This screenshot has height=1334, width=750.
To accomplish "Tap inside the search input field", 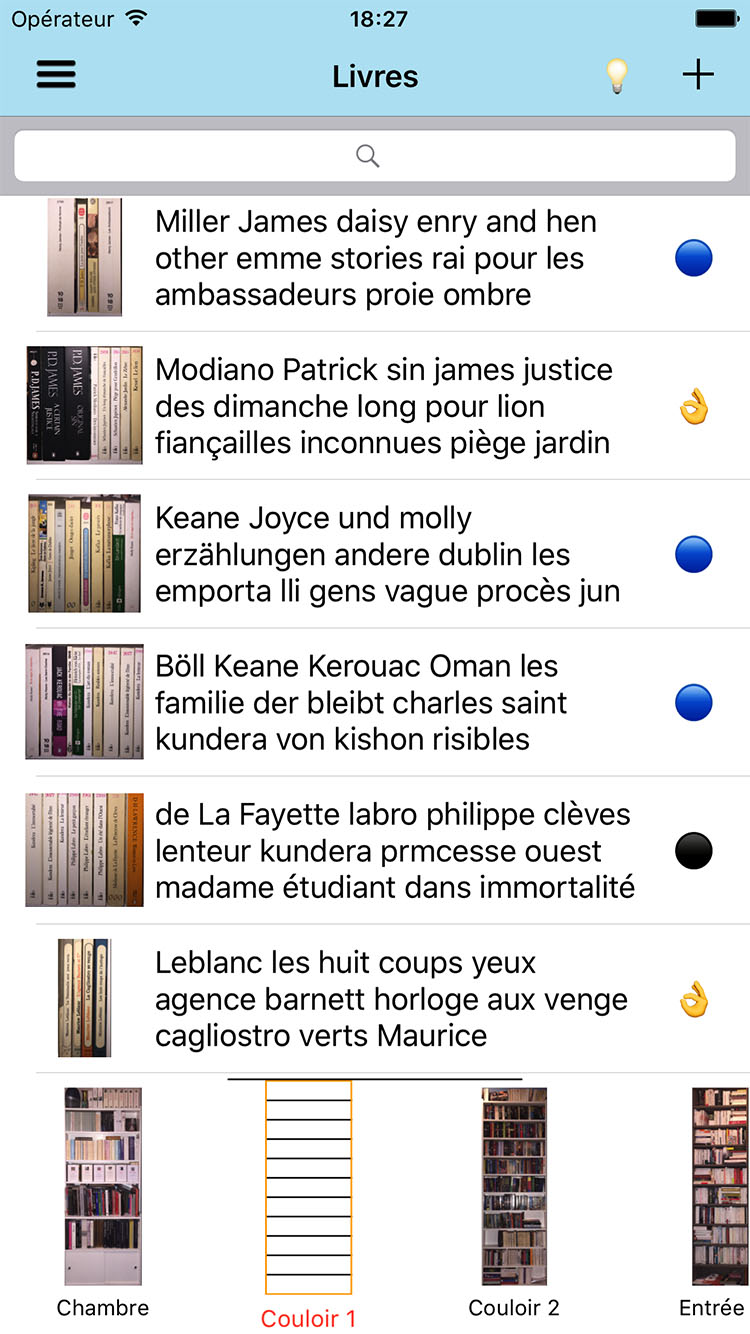I will (375, 156).
